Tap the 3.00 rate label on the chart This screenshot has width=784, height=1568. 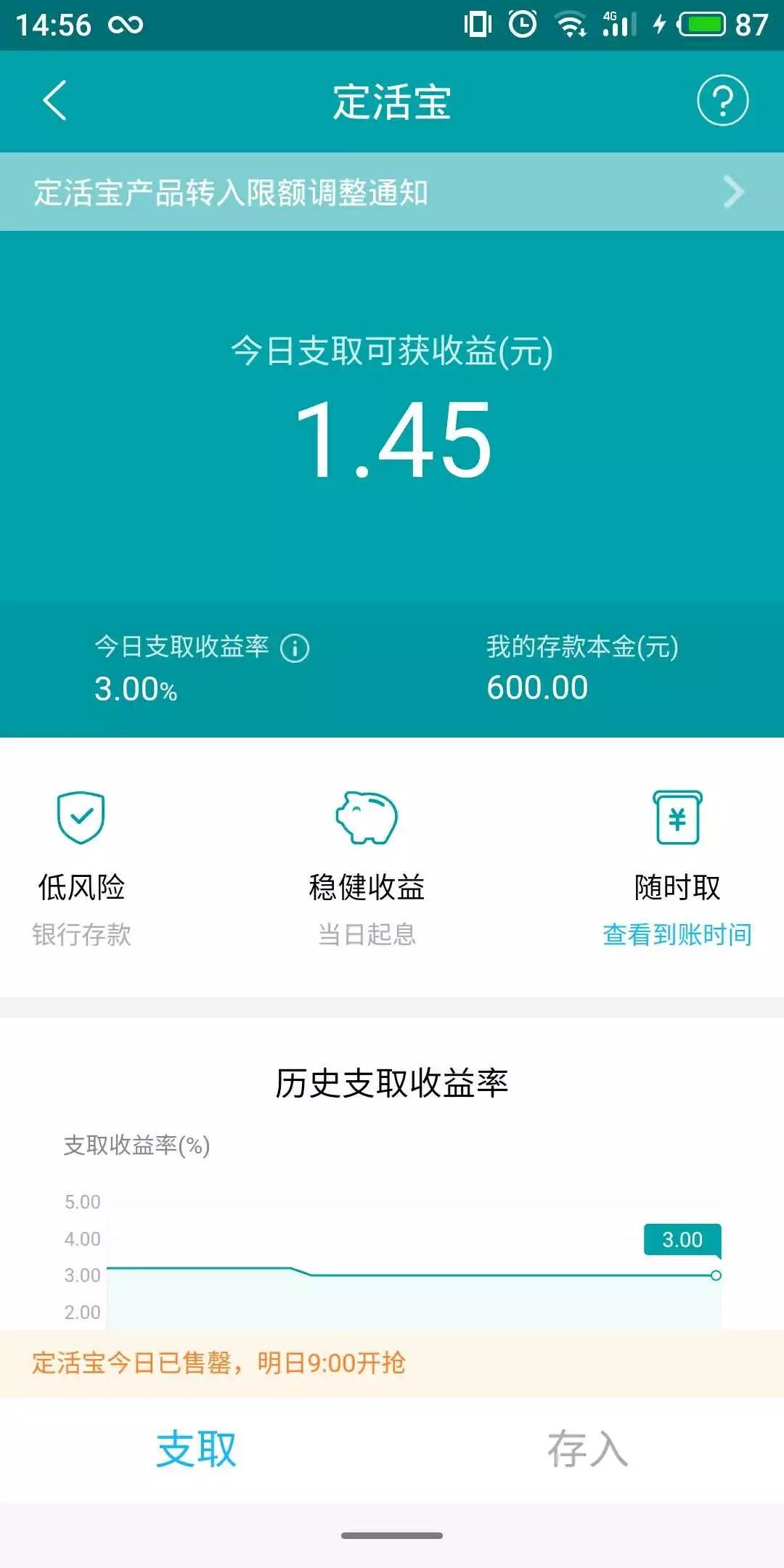pyautogui.click(x=682, y=1238)
